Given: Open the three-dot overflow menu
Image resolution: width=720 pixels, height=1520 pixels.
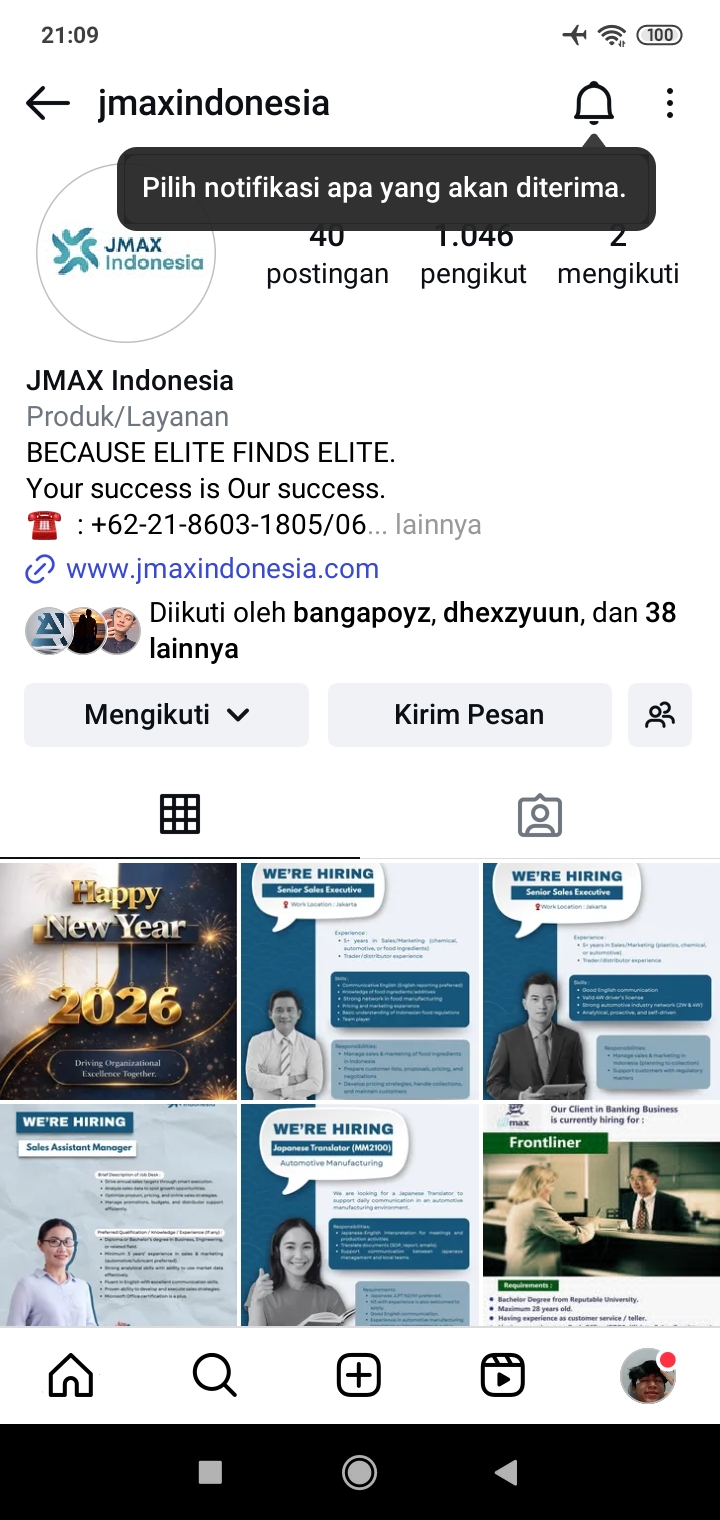Looking at the screenshot, I should 669,103.
